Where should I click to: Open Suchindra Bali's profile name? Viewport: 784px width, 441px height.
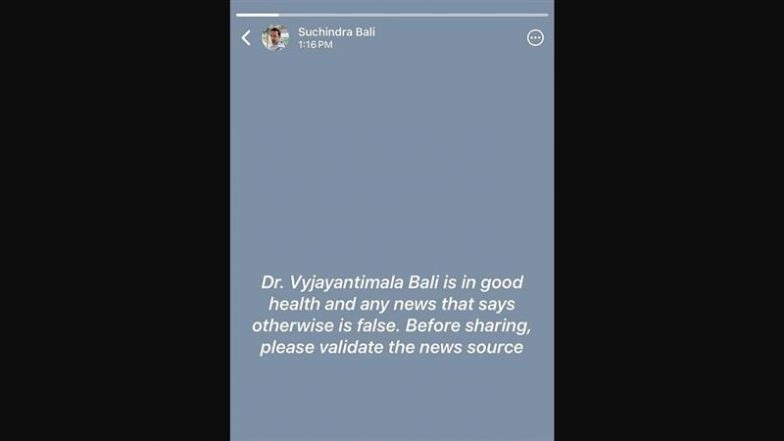click(x=336, y=32)
